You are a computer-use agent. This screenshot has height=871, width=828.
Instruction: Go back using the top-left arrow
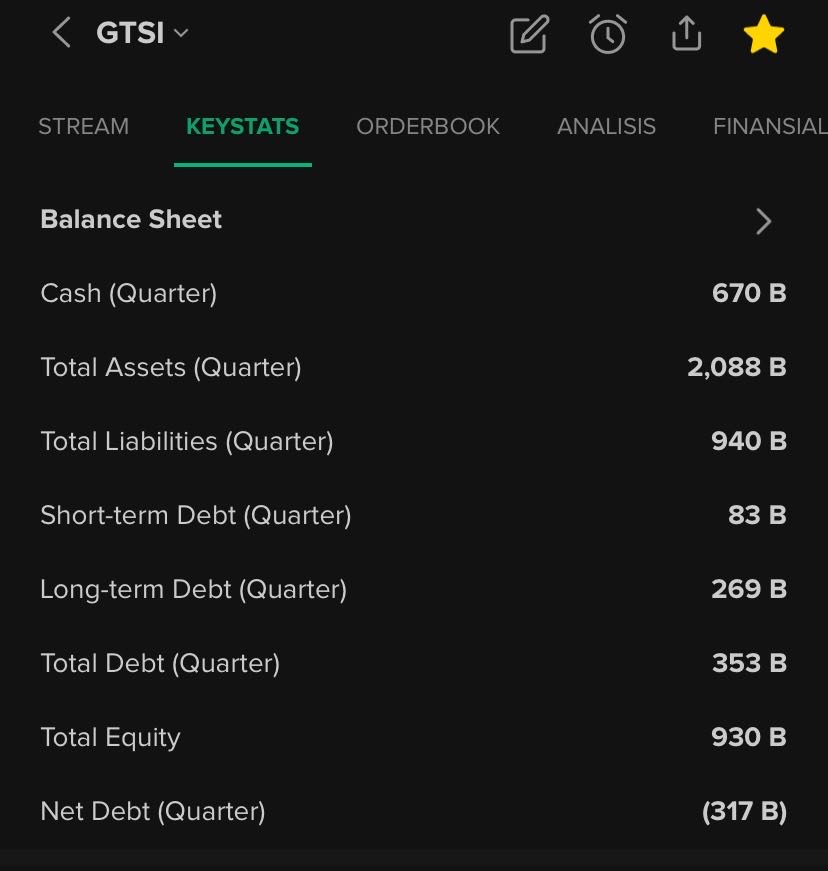tap(61, 34)
